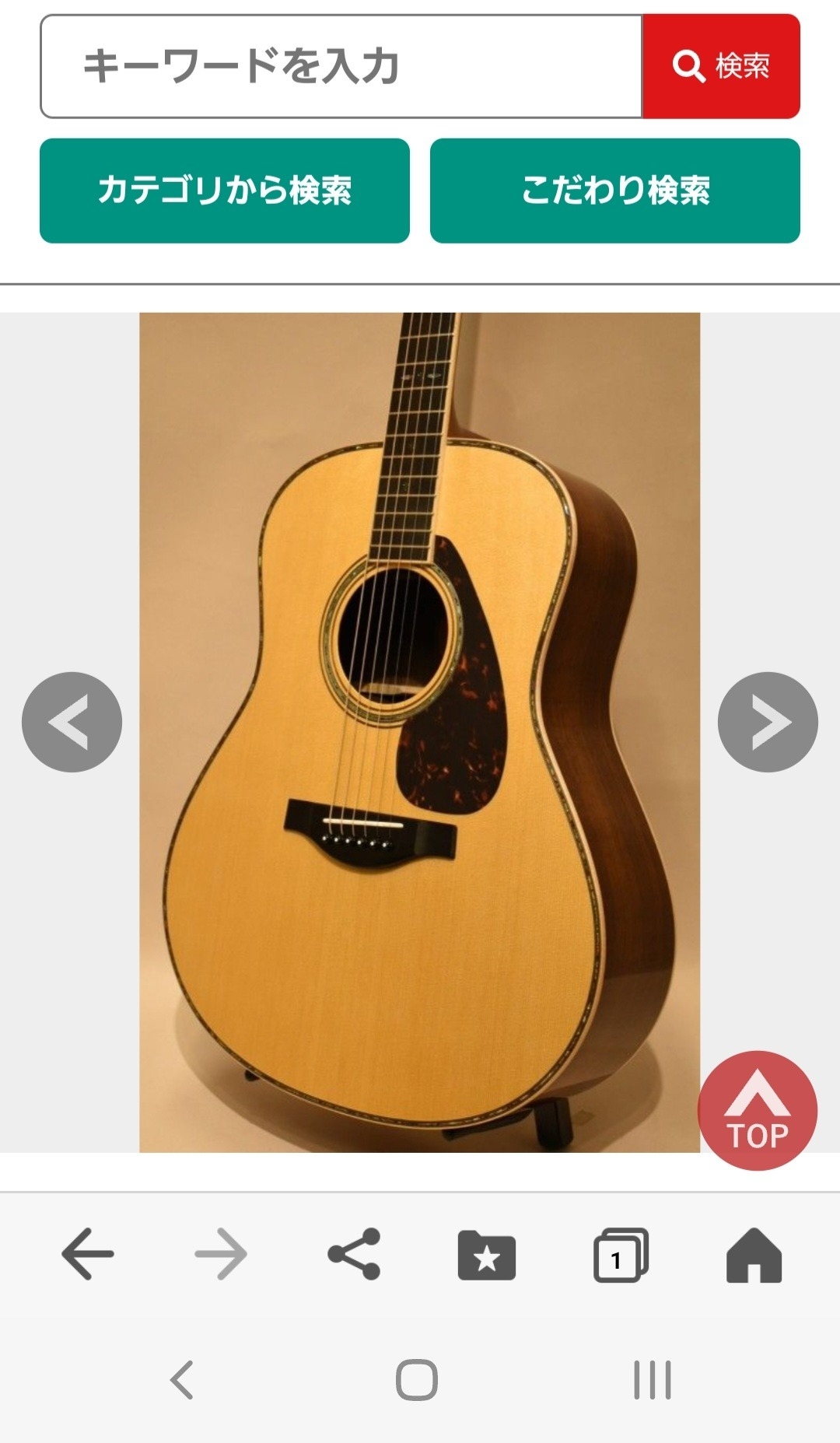
Task: Open the bookmarks folder
Action: pos(487,1254)
